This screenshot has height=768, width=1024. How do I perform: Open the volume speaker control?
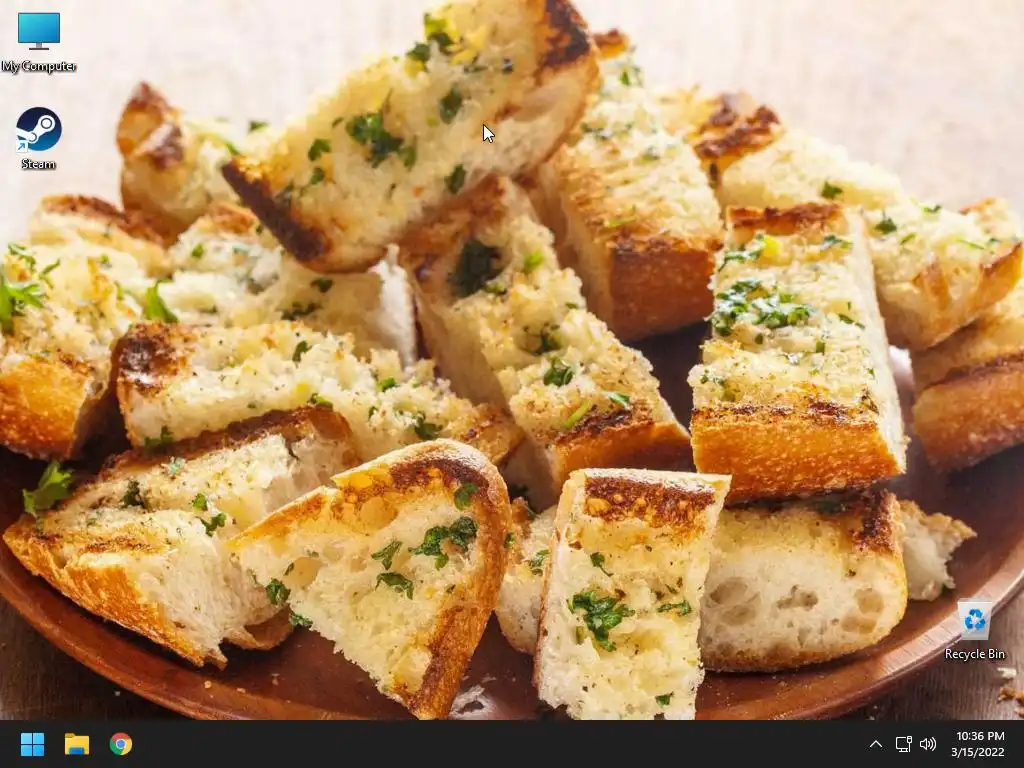click(x=928, y=744)
